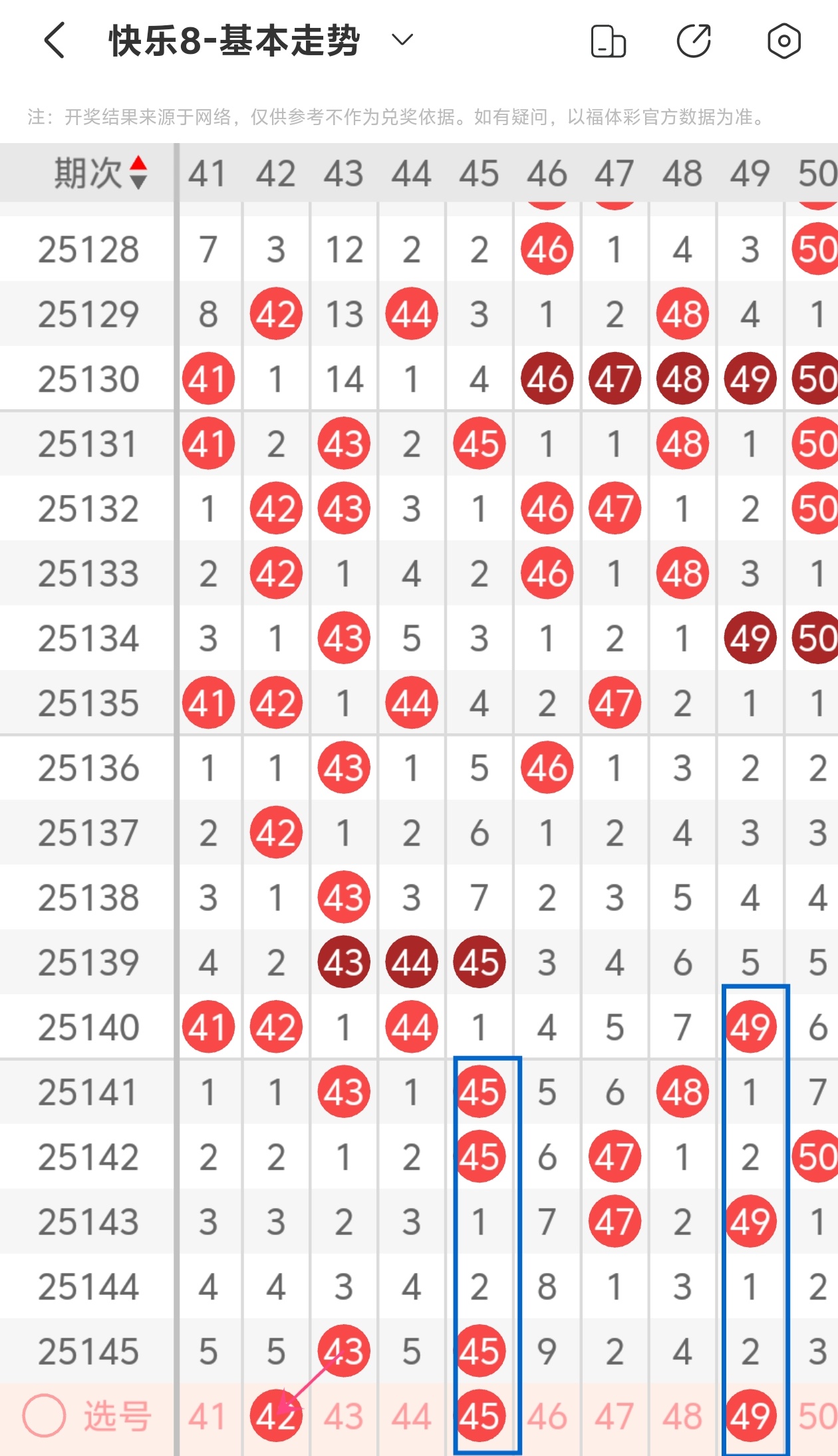This screenshot has height=1456, width=838.
Task: Expand the 快乐8-基本走势 dropdown
Action: pyautogui.click(x=402, y=41)
